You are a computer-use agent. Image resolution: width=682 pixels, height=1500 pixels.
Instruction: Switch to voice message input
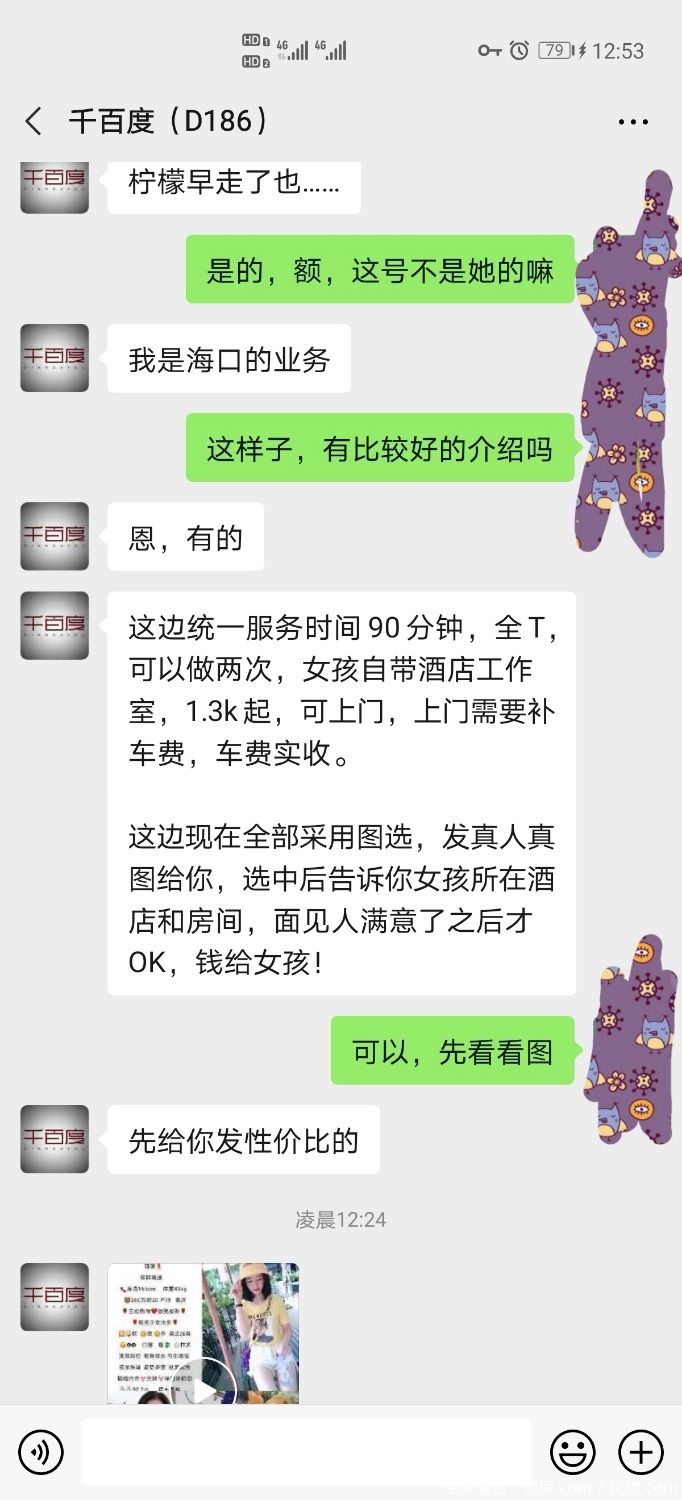(x=41, y=1452)
